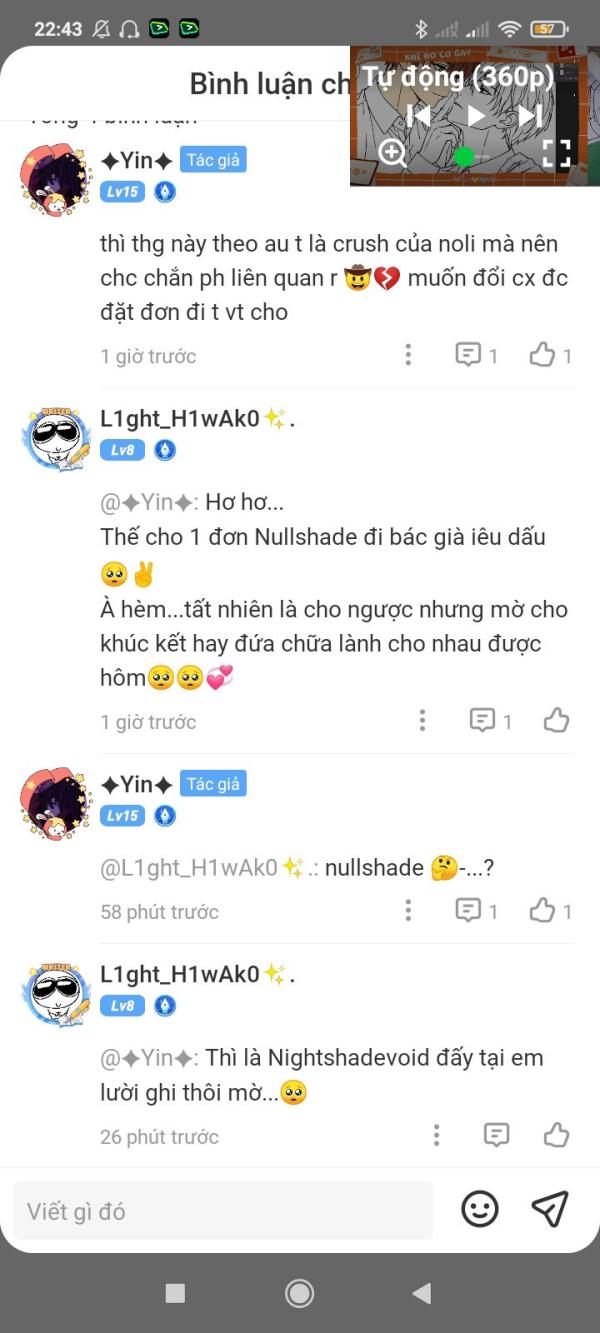Skip to next in floating player

[530, 116]
